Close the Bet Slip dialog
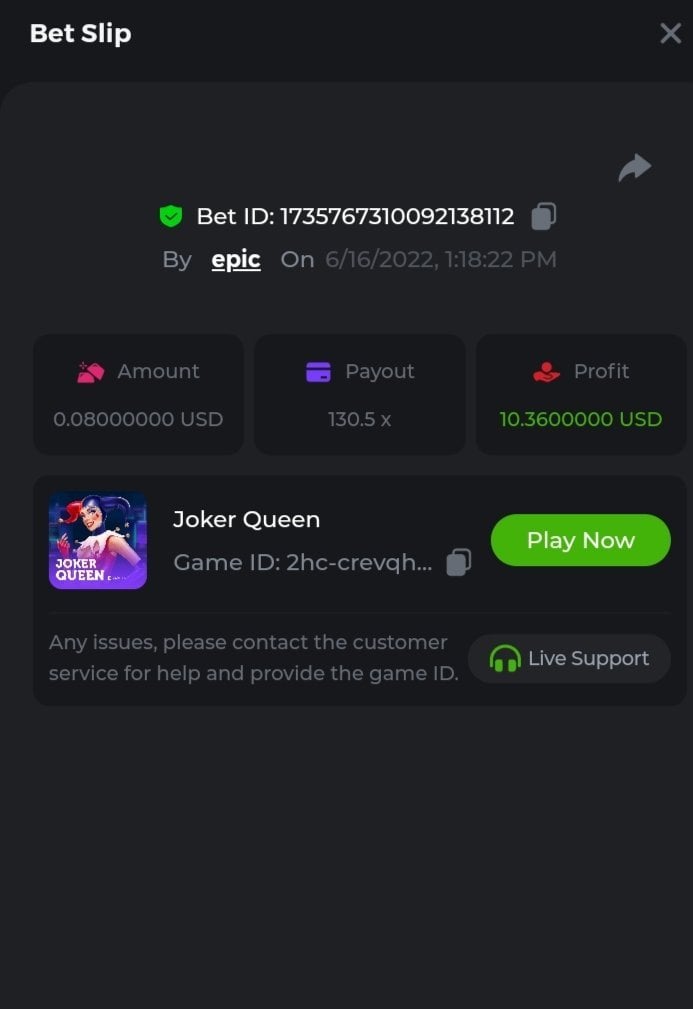This screenshot has width=693, height=1009. [x=670, y=33]
